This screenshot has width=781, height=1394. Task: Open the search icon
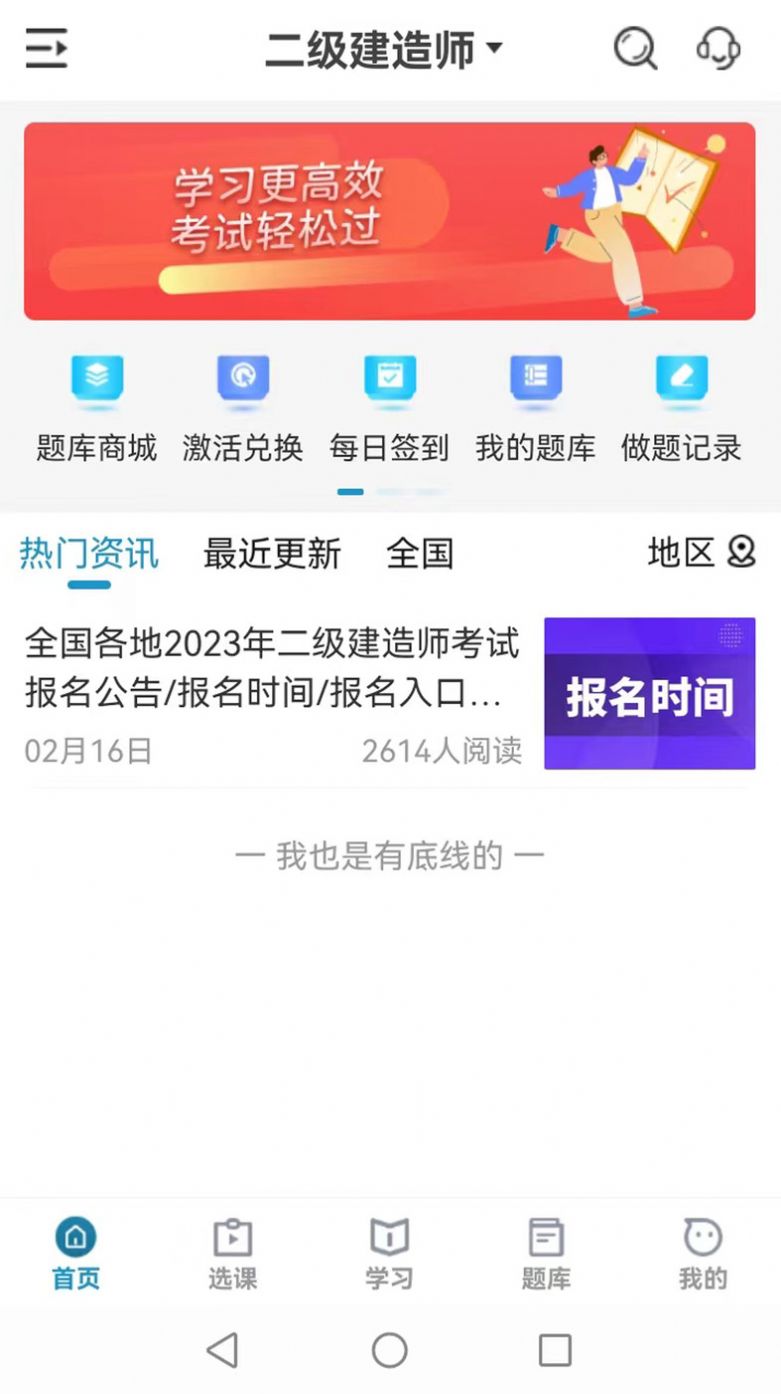[635, 47]
